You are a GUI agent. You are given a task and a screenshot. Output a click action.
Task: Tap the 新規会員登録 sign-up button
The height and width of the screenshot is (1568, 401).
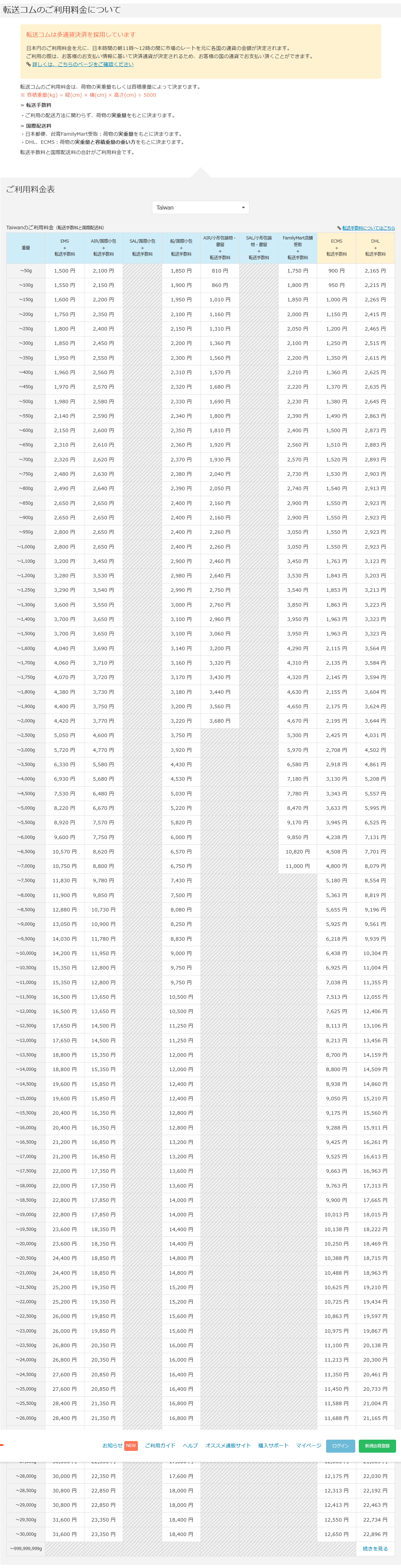(377, 1446)
